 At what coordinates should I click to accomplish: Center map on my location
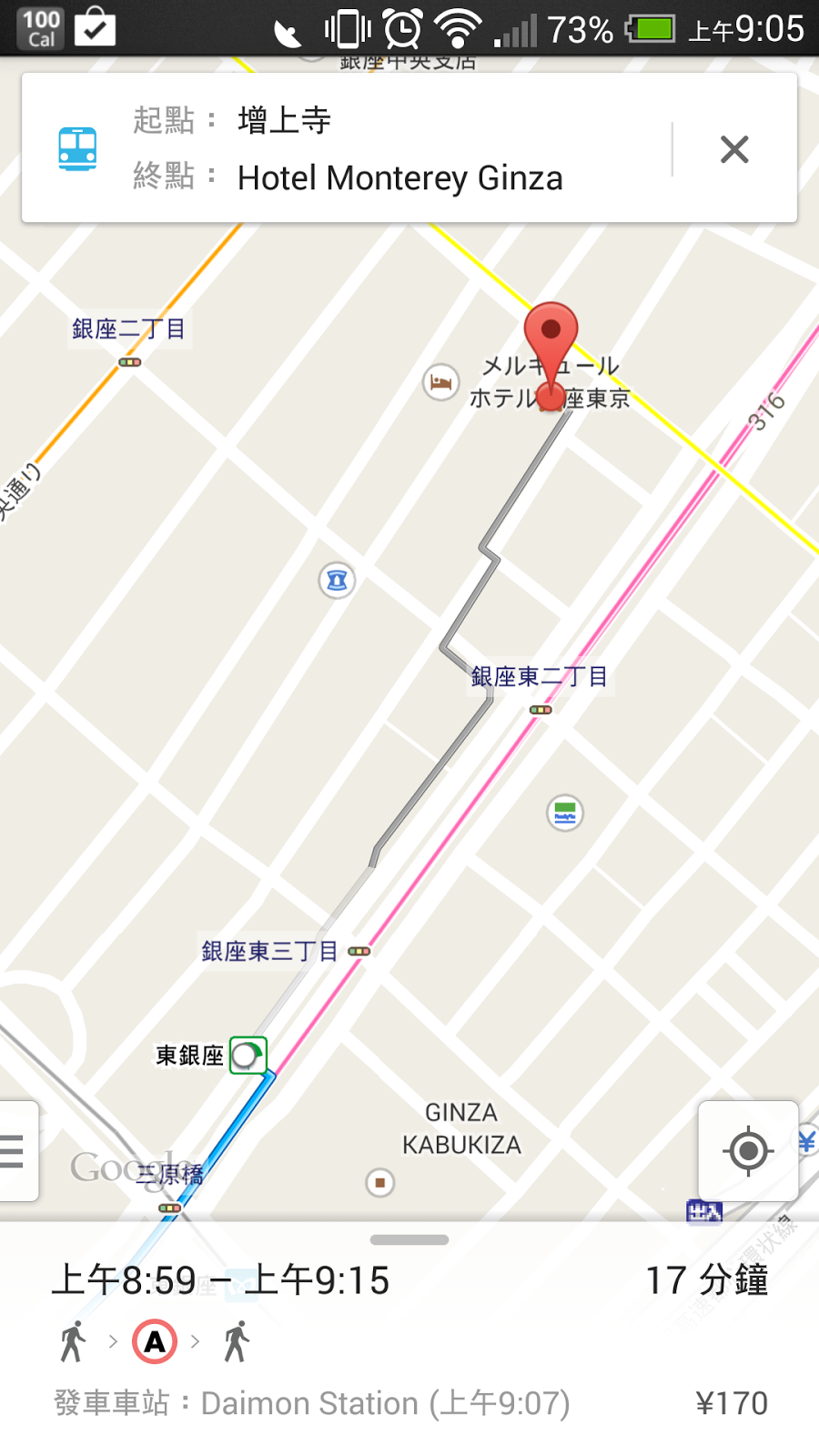pos(748,1151)
